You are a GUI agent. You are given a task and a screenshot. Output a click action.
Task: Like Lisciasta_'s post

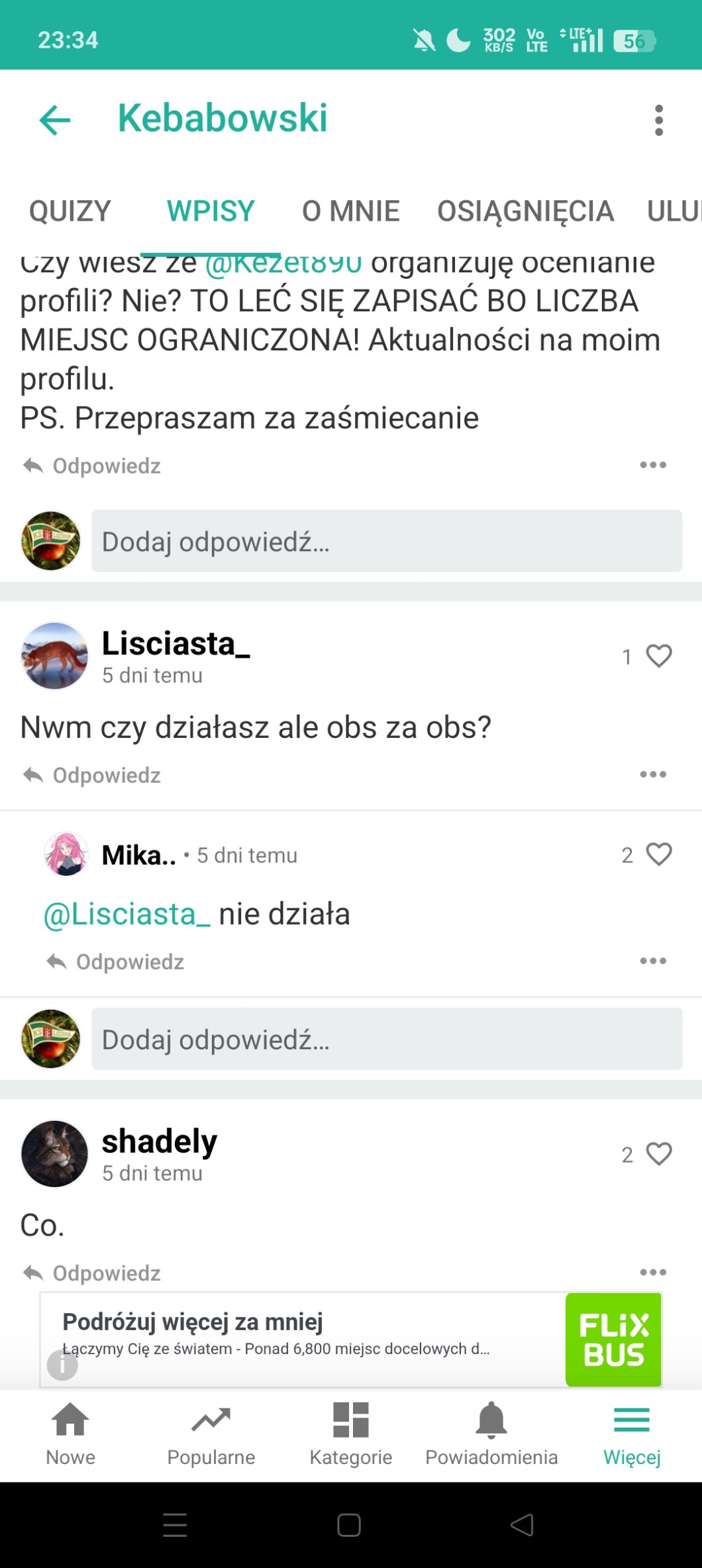tap(658, 656)
